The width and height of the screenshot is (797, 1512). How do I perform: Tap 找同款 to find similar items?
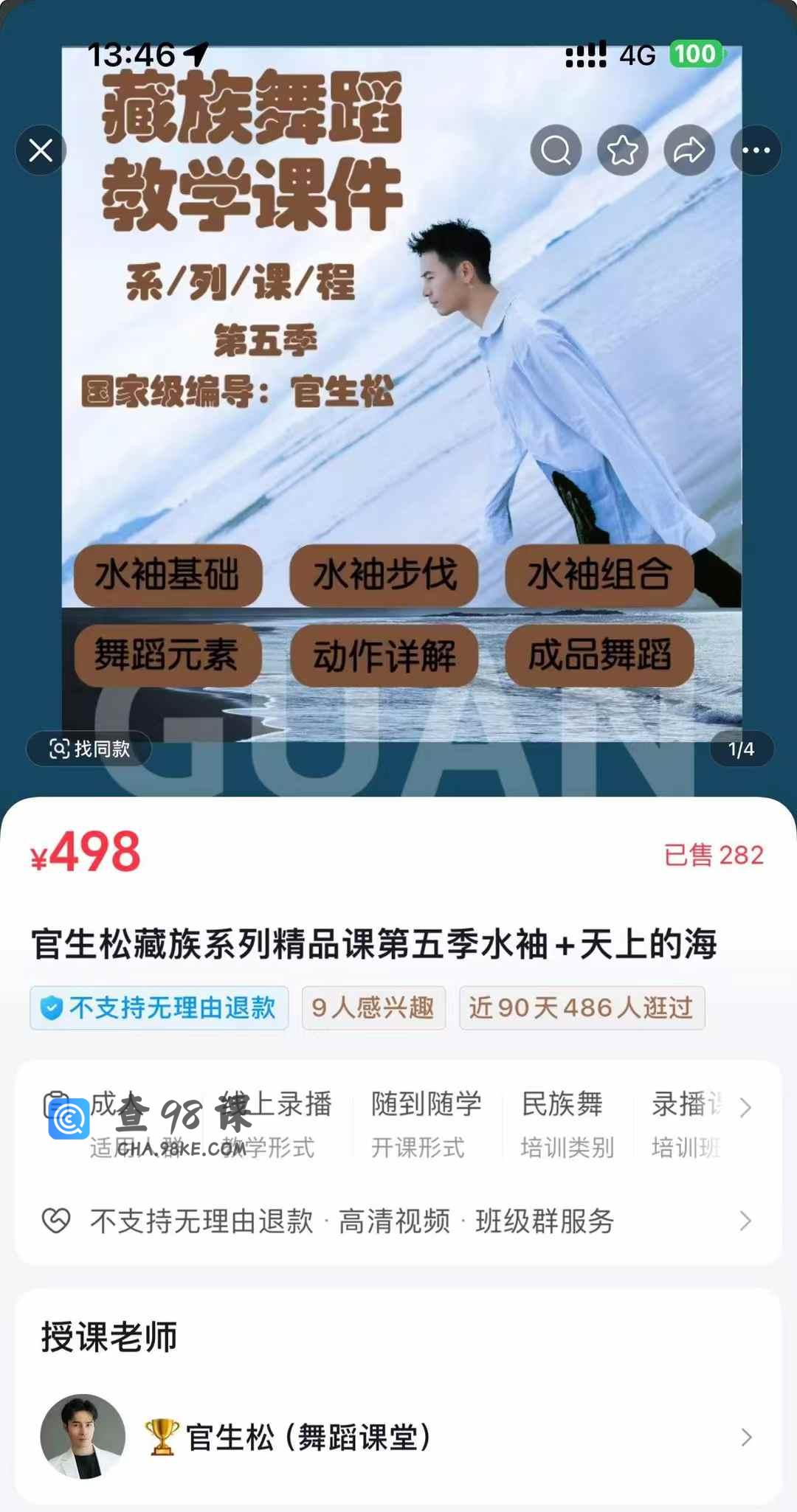[x=89, y=749]
